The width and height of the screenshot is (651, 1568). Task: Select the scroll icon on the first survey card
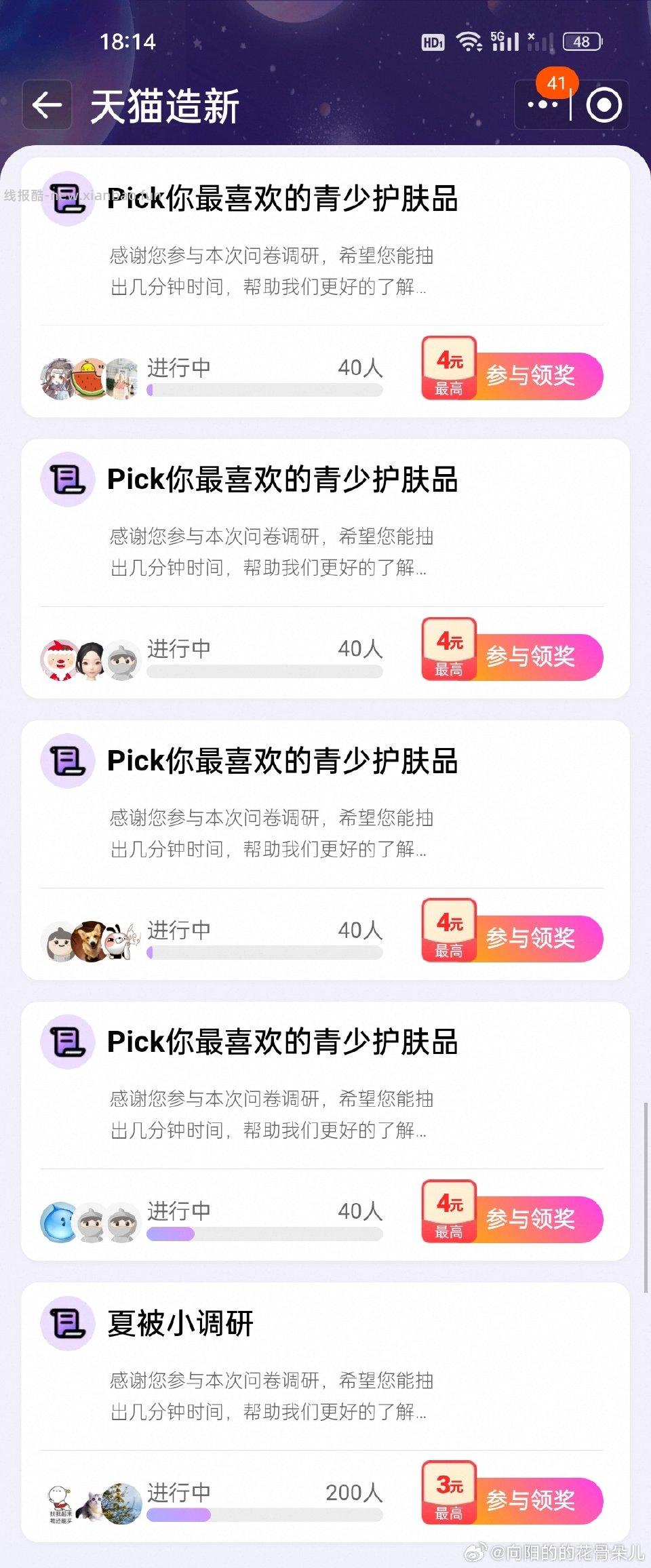pos(67,200)
